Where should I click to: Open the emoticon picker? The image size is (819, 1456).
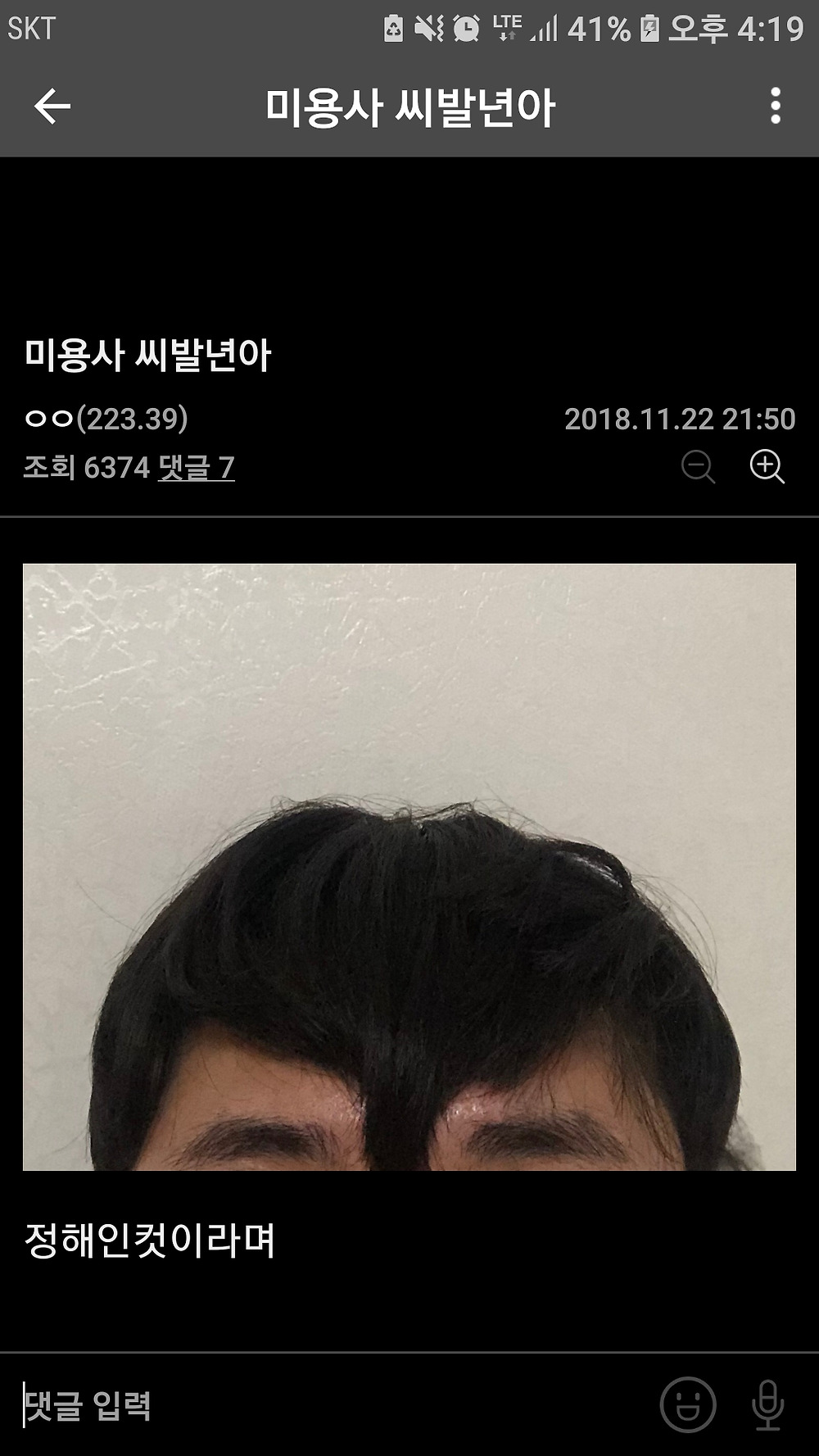click(x=688, y=1404)
